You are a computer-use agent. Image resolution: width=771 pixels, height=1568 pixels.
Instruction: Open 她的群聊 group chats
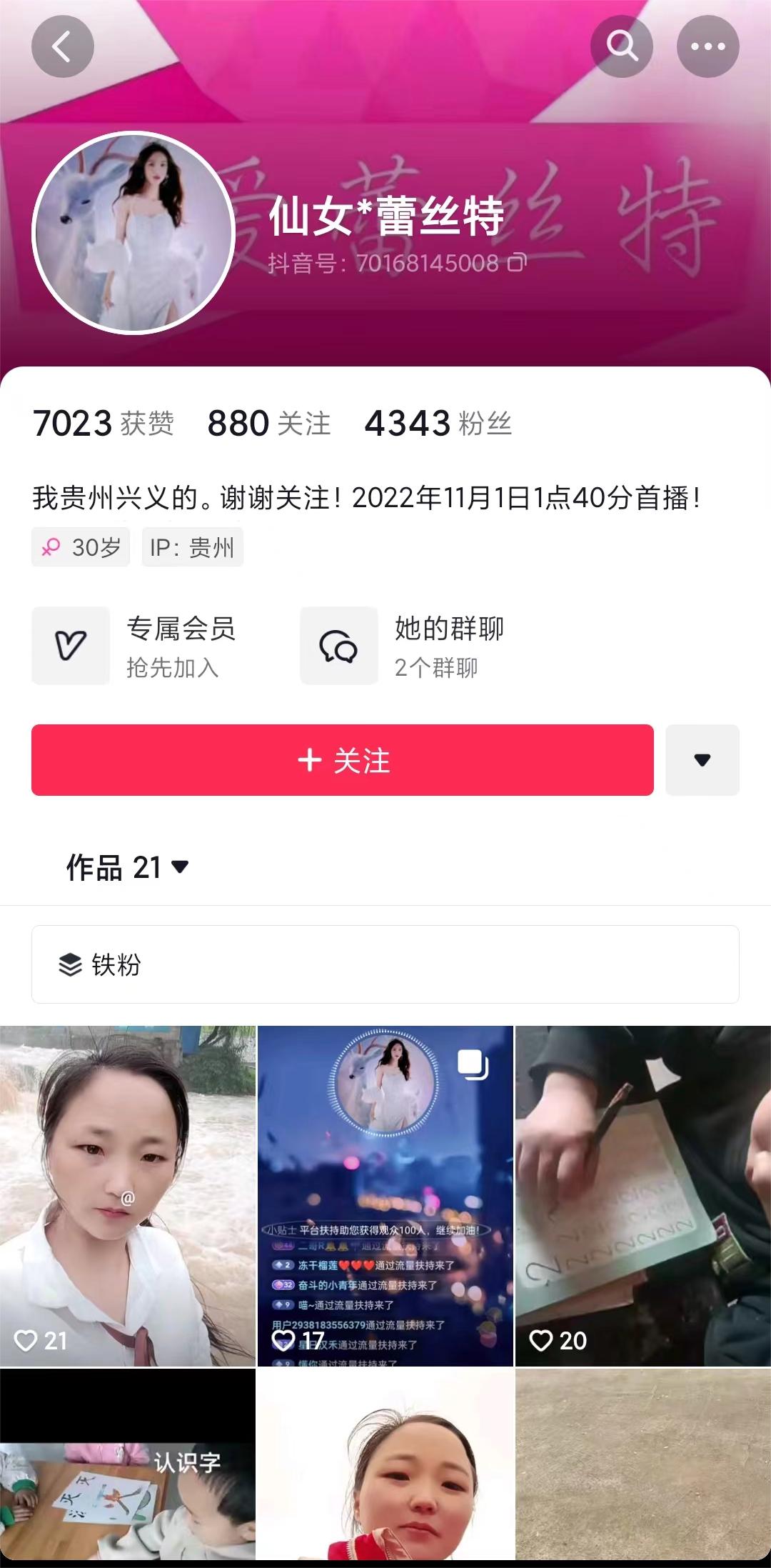tap(403, 646)
